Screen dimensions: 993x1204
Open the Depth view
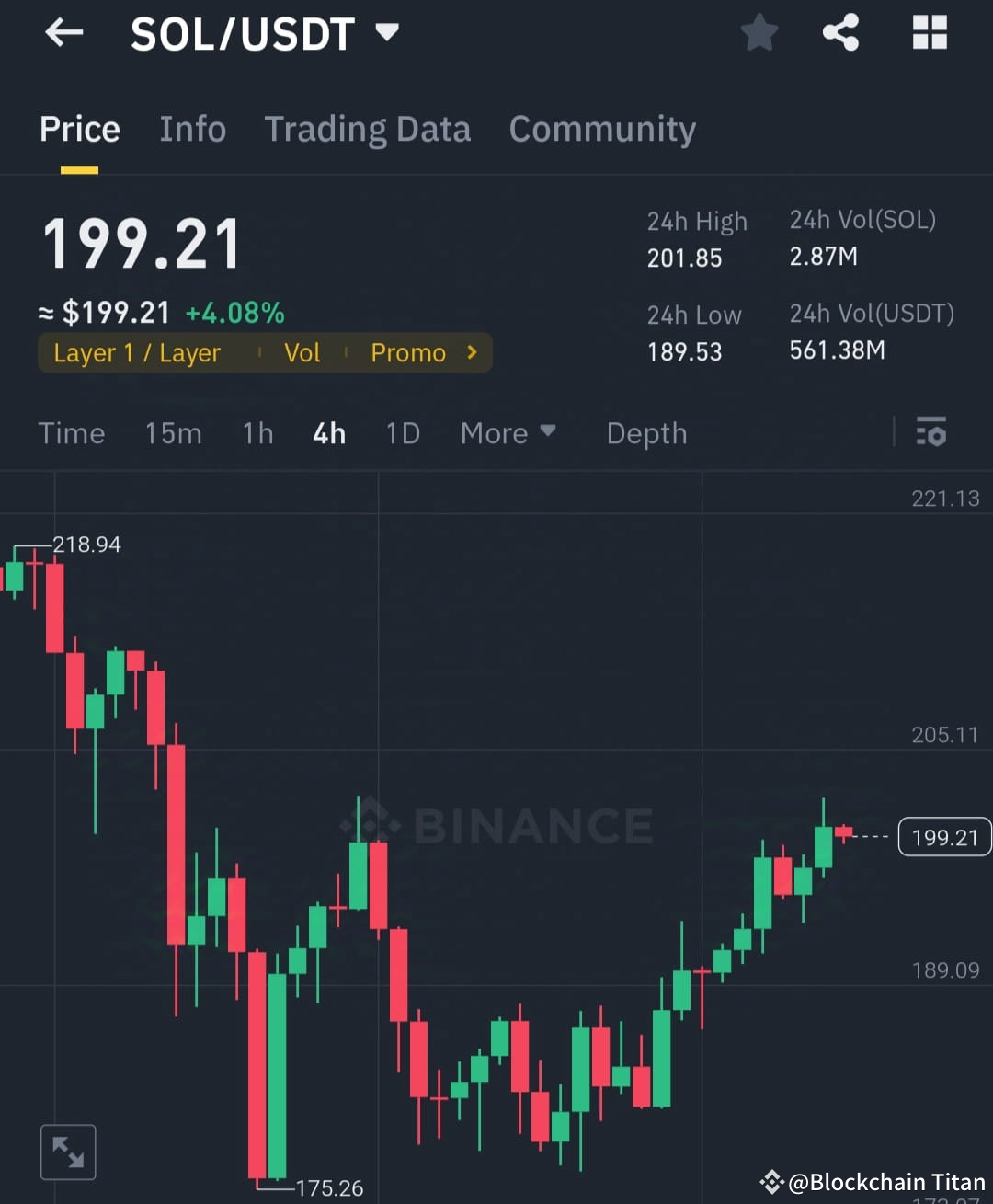pyautogui.click(x=646, y=433)
